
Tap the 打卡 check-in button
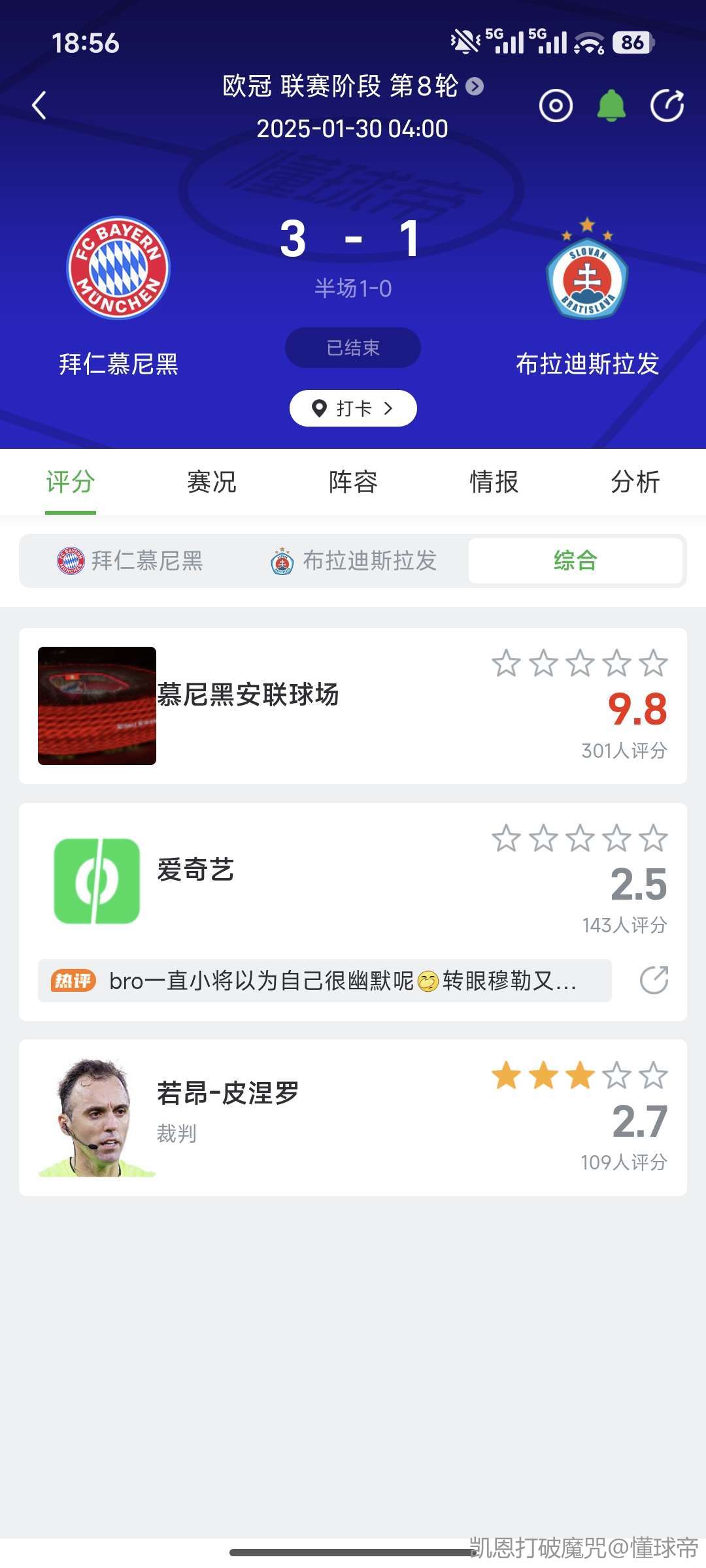point(353,408)
